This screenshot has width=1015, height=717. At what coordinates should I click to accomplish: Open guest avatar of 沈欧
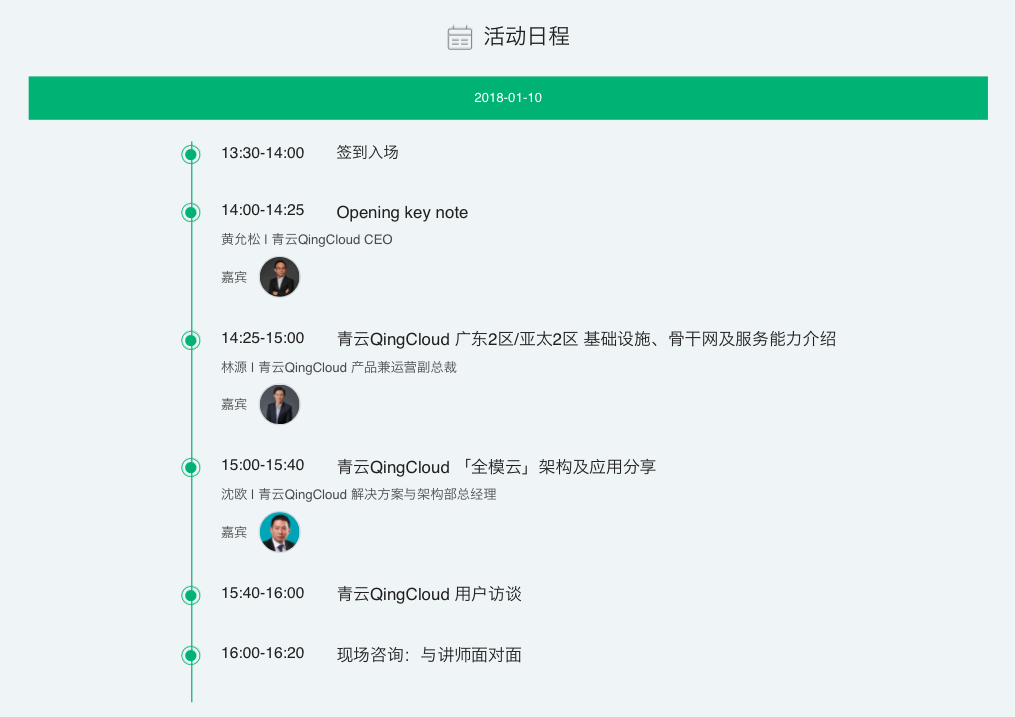click(x=279, y=532)
